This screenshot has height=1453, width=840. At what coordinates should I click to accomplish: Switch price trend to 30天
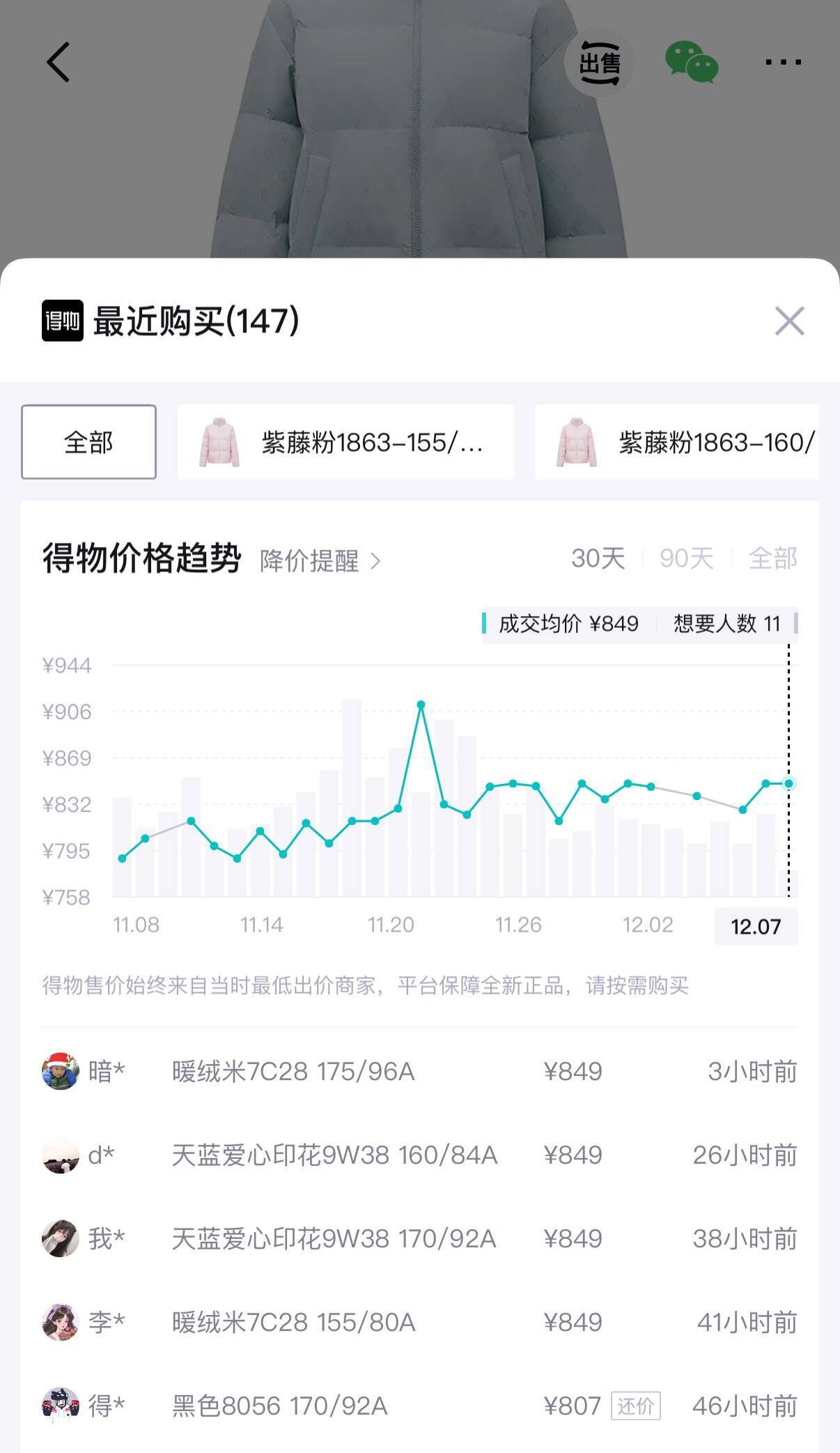pyautogui.click(x=598, y=558)
